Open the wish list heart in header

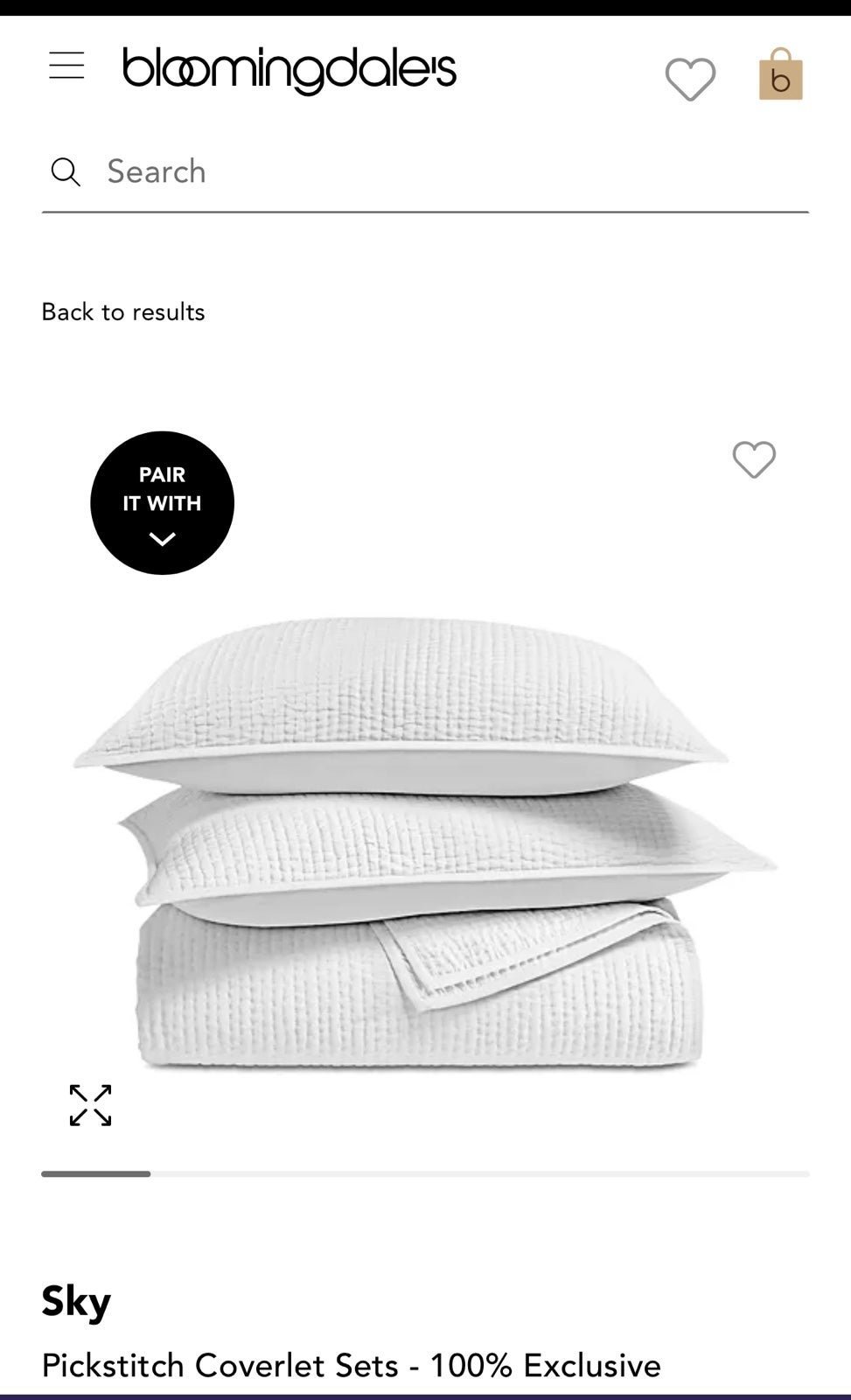[x=690, y=79]
